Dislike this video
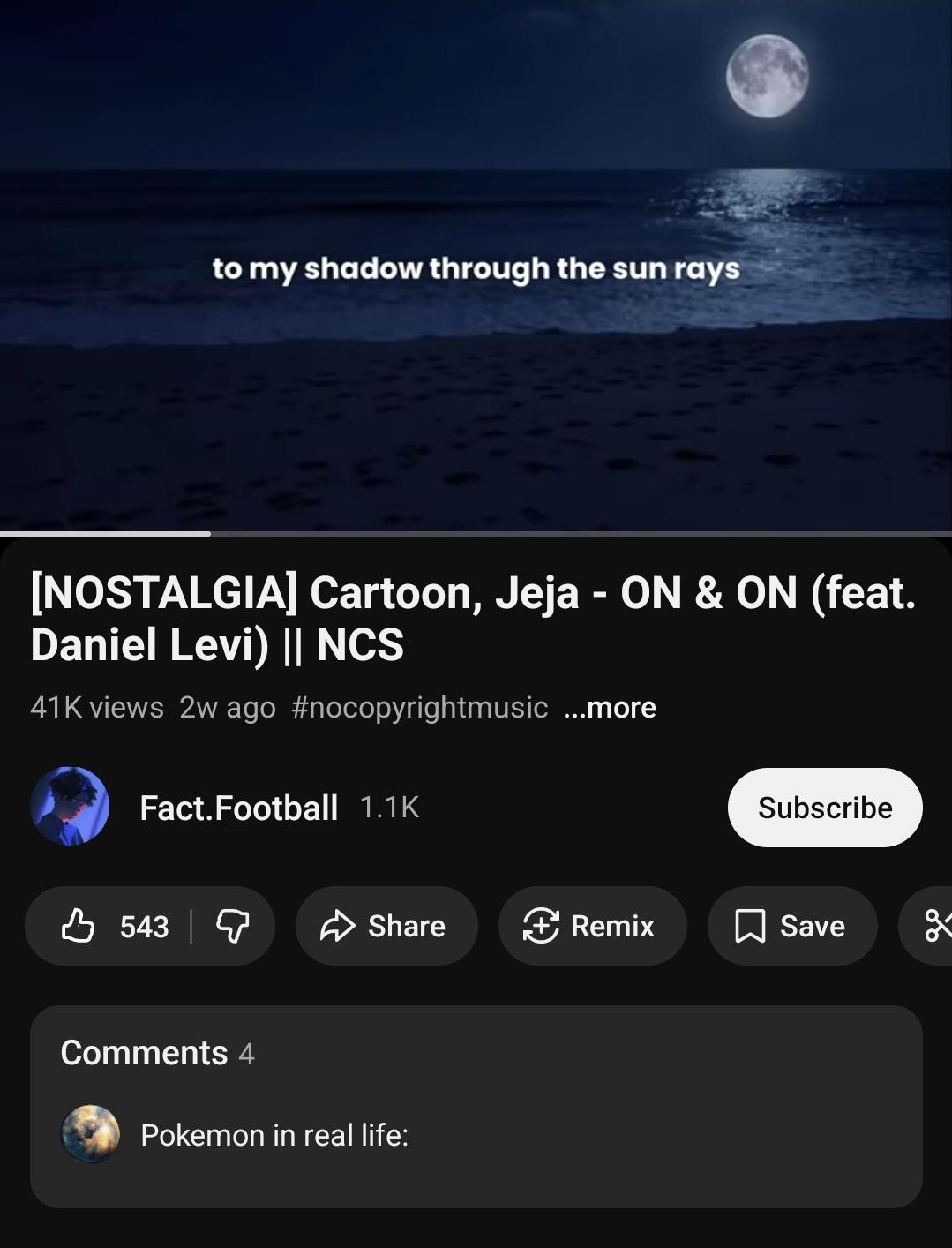 233,926
